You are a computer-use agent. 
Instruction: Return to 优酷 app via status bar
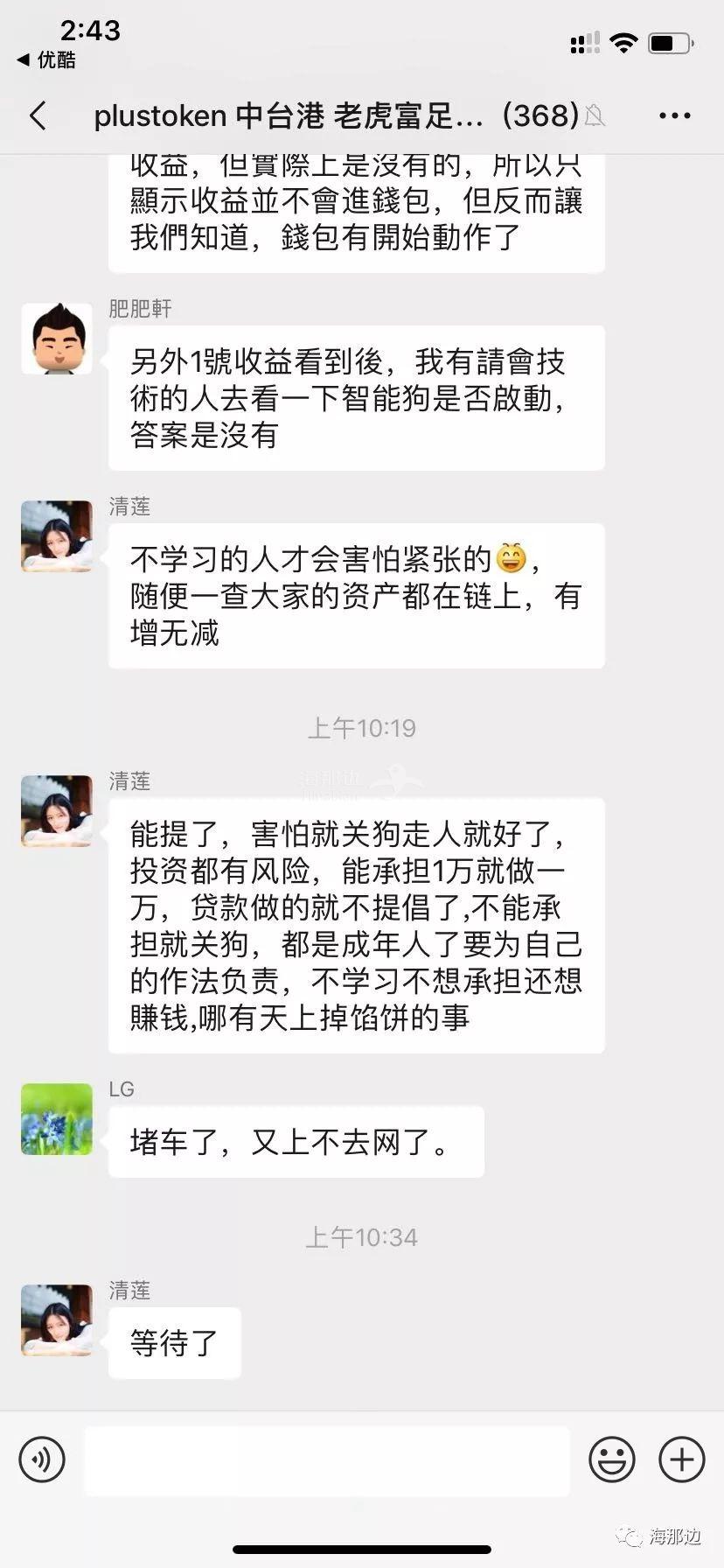(47, 59)
